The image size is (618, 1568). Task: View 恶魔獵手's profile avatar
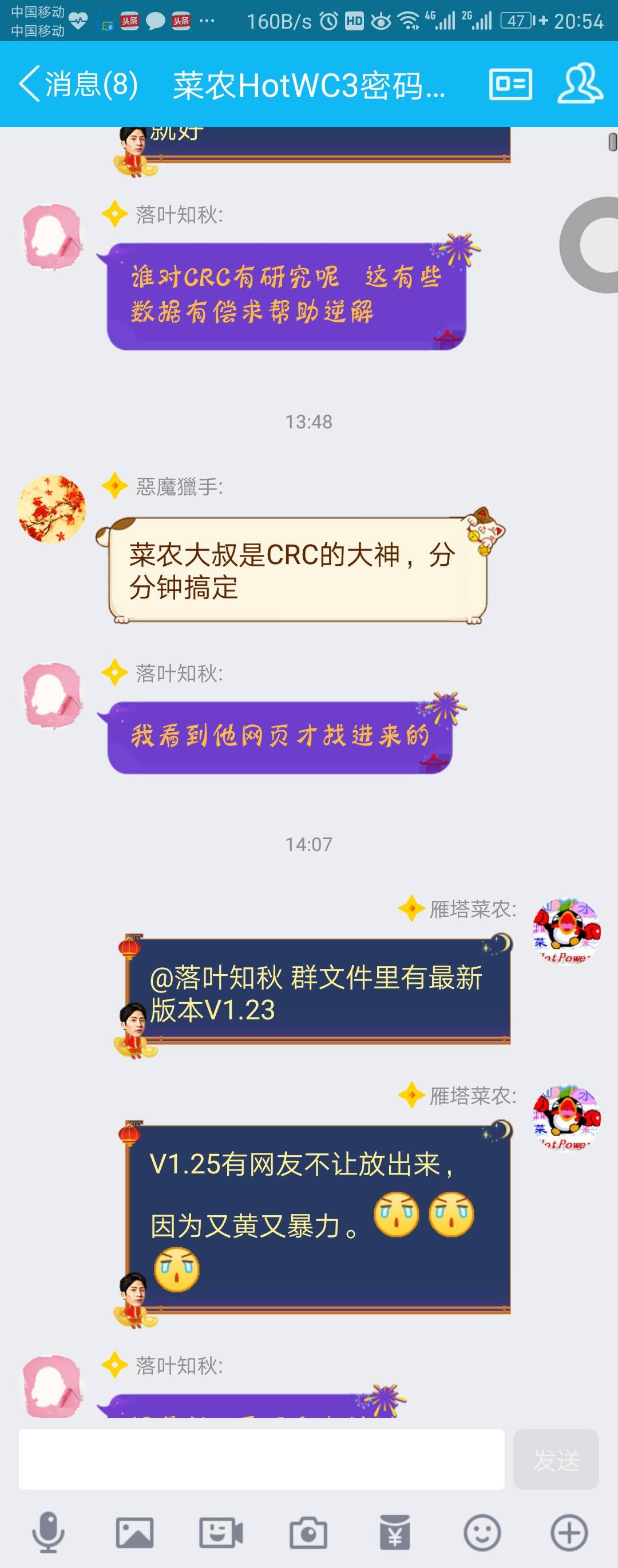tap(51, 509)
